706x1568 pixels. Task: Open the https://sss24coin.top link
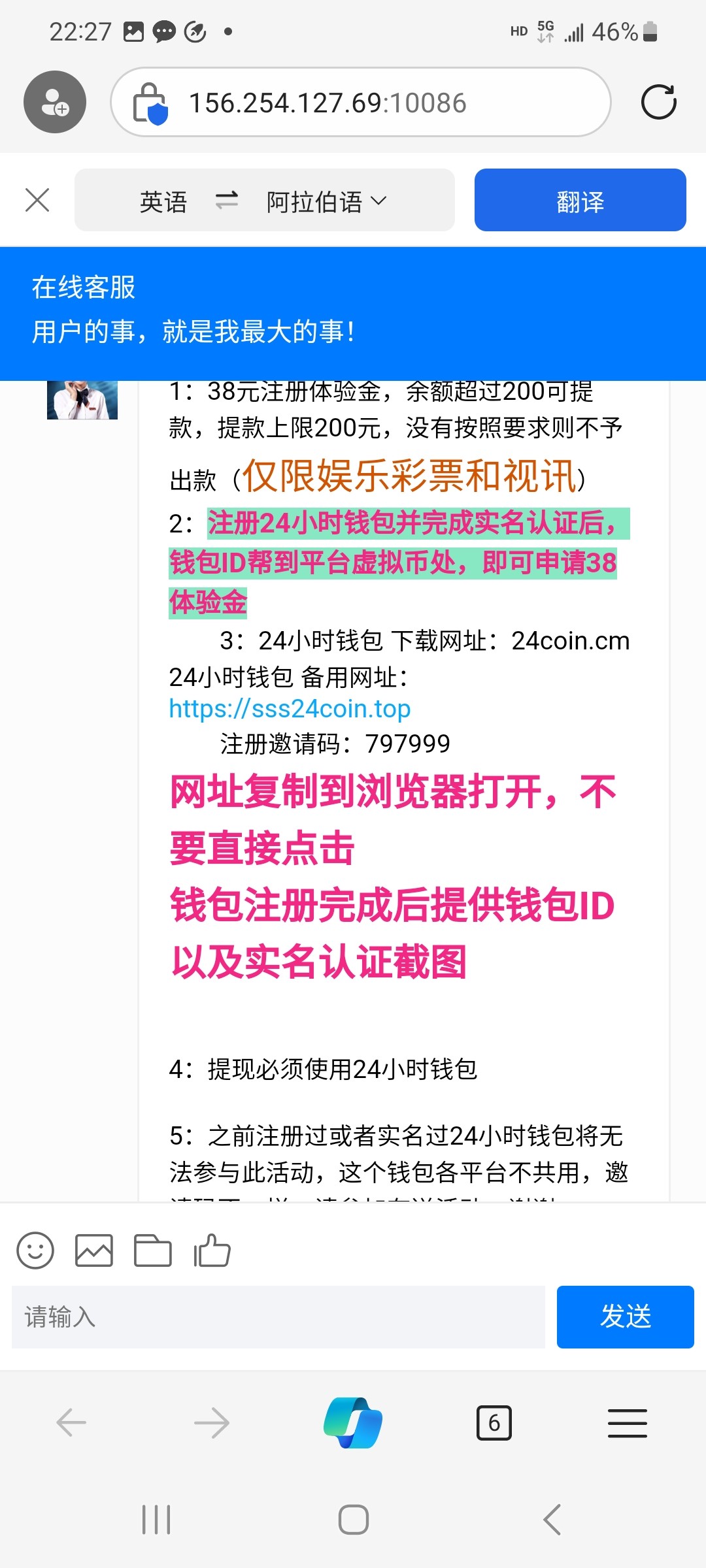click(290, 709)
